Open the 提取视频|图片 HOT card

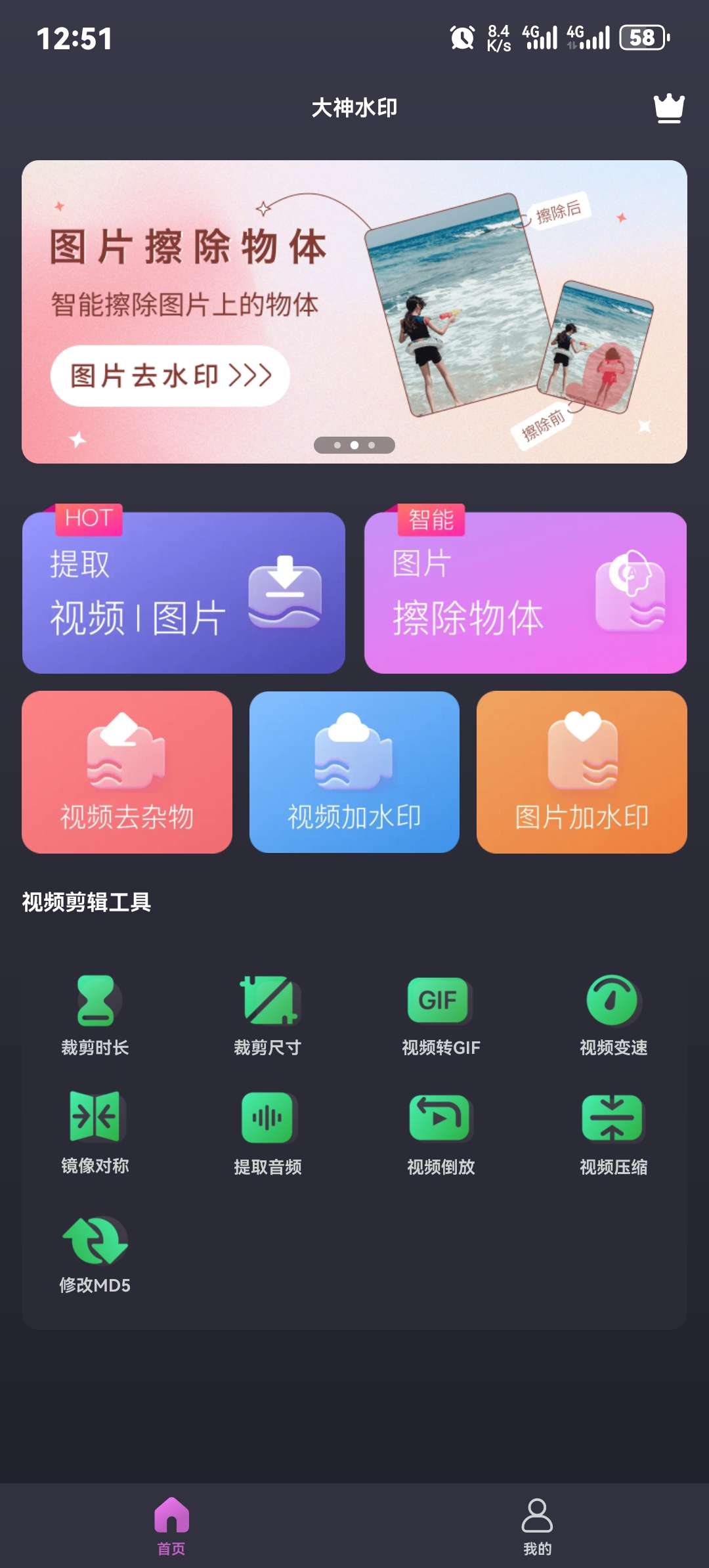pyautogui.click(x=184, y=591)
